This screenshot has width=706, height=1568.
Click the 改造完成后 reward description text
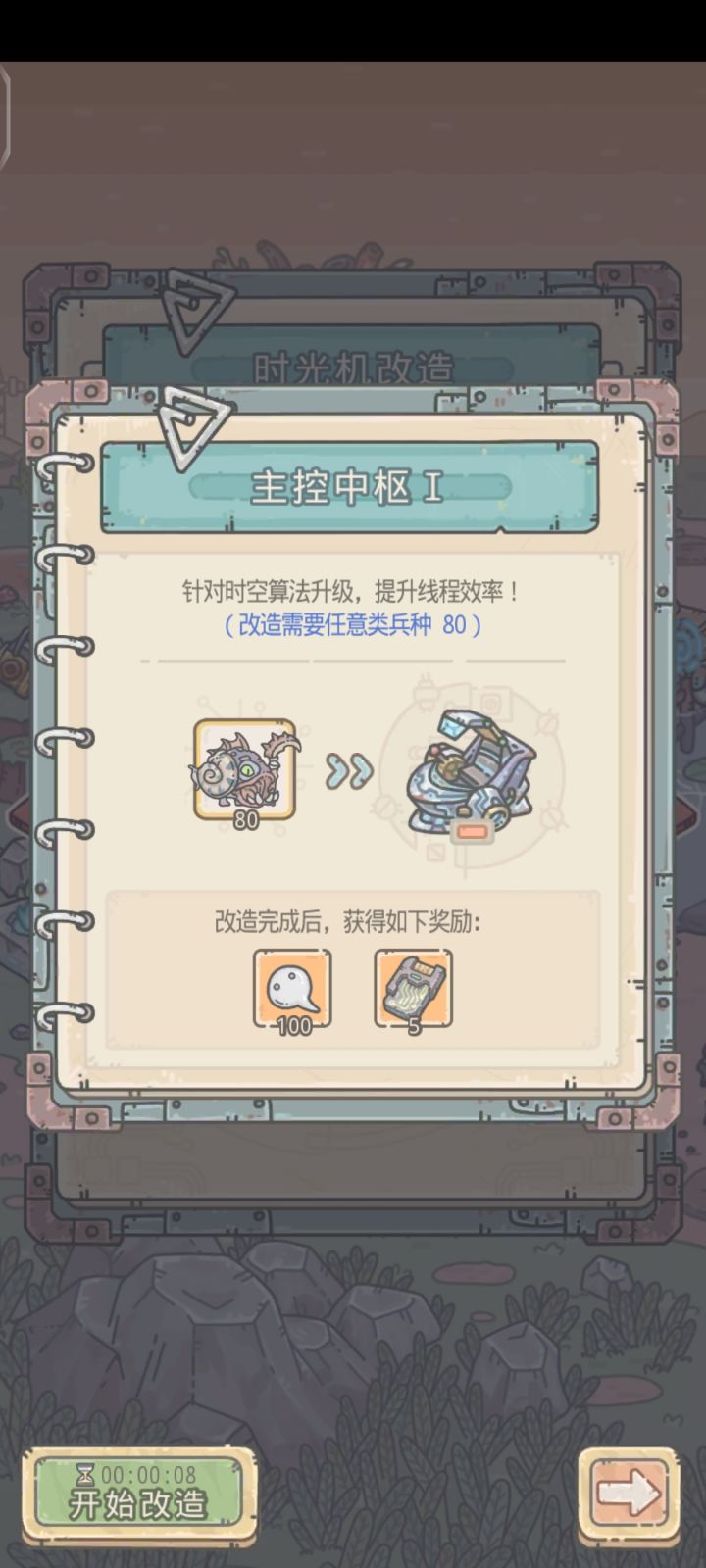[348, 921]
